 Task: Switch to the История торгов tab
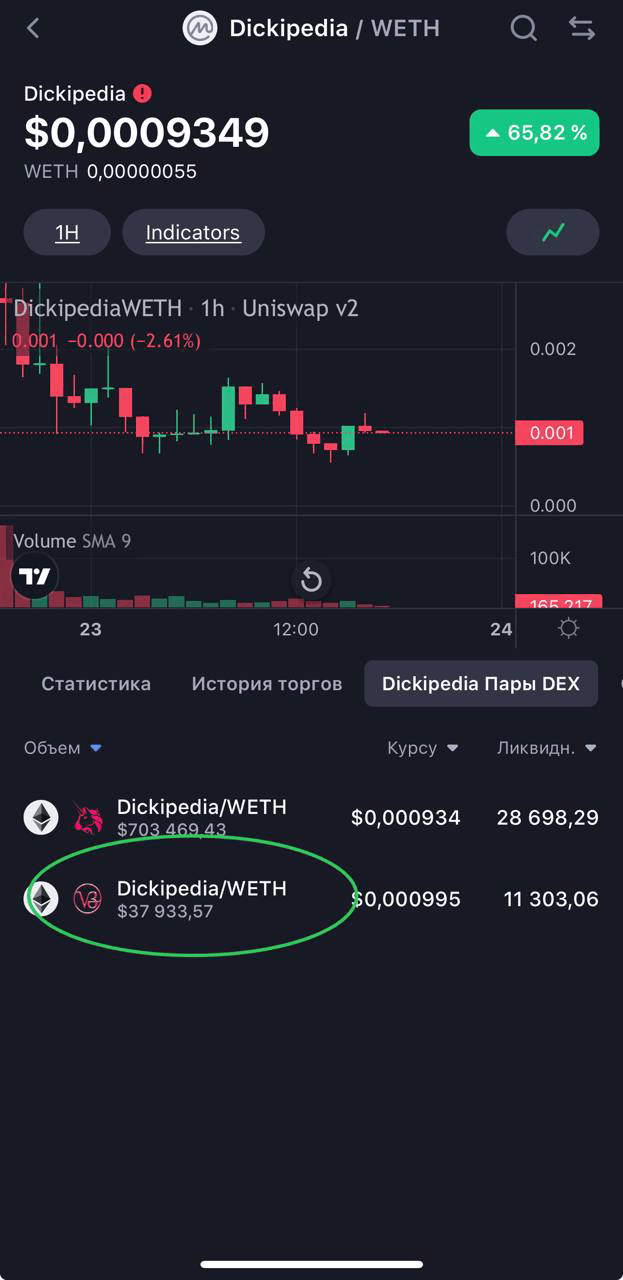267,684
